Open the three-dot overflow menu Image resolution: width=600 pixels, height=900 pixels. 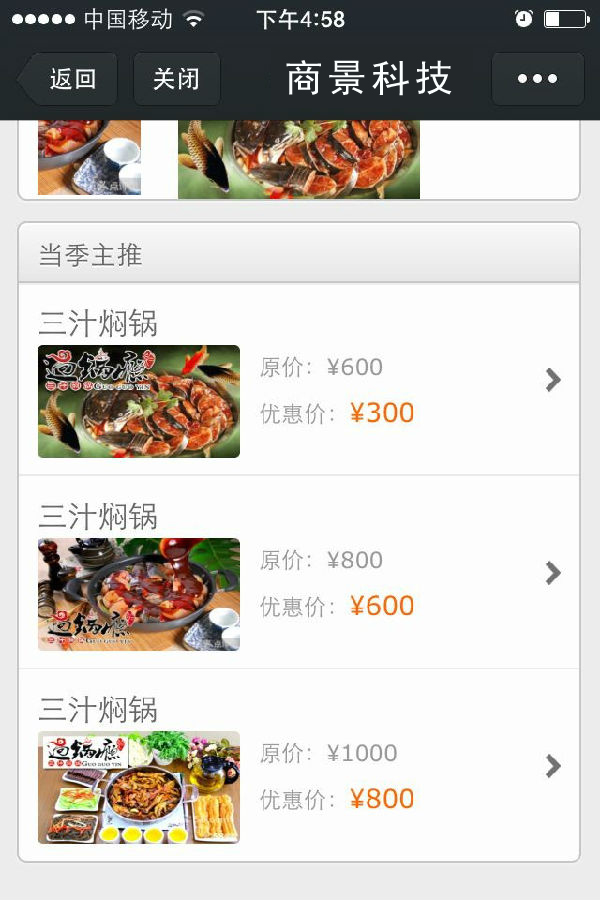(538, 79)
